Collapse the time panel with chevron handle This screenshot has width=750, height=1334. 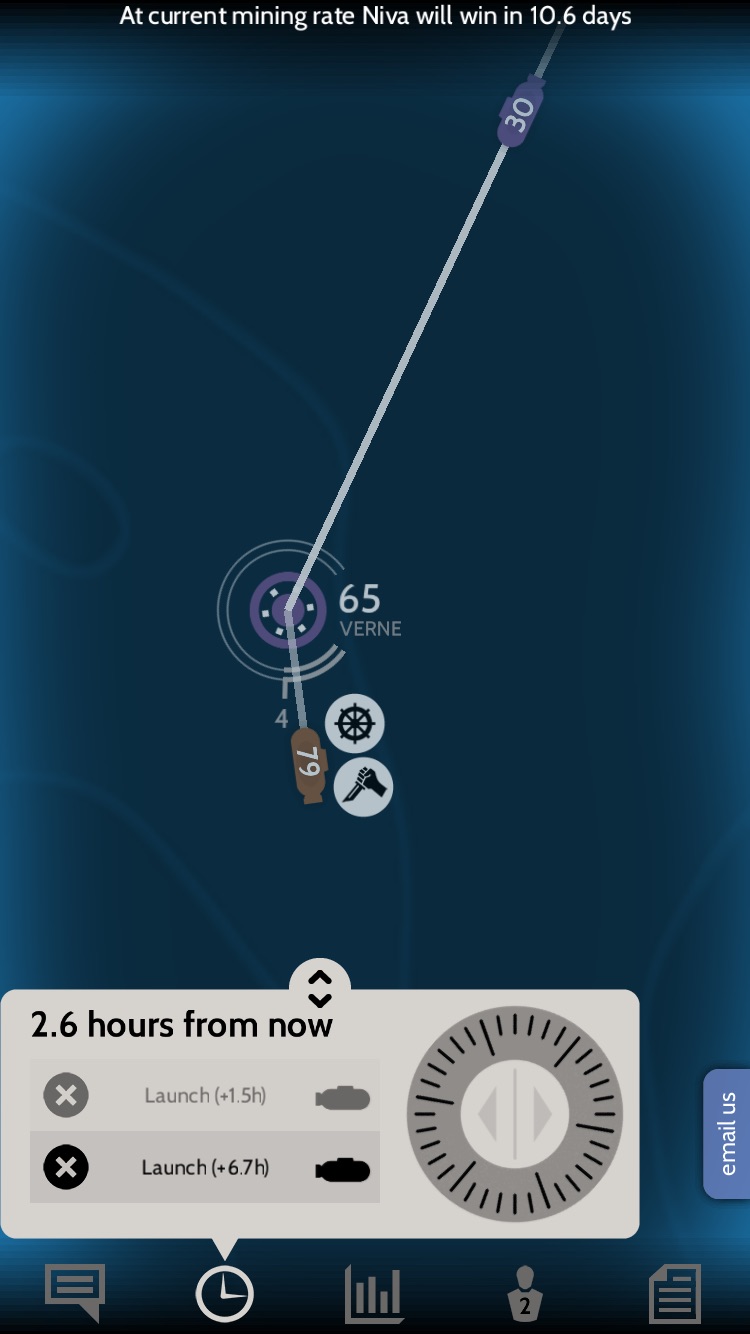point(319,988)
